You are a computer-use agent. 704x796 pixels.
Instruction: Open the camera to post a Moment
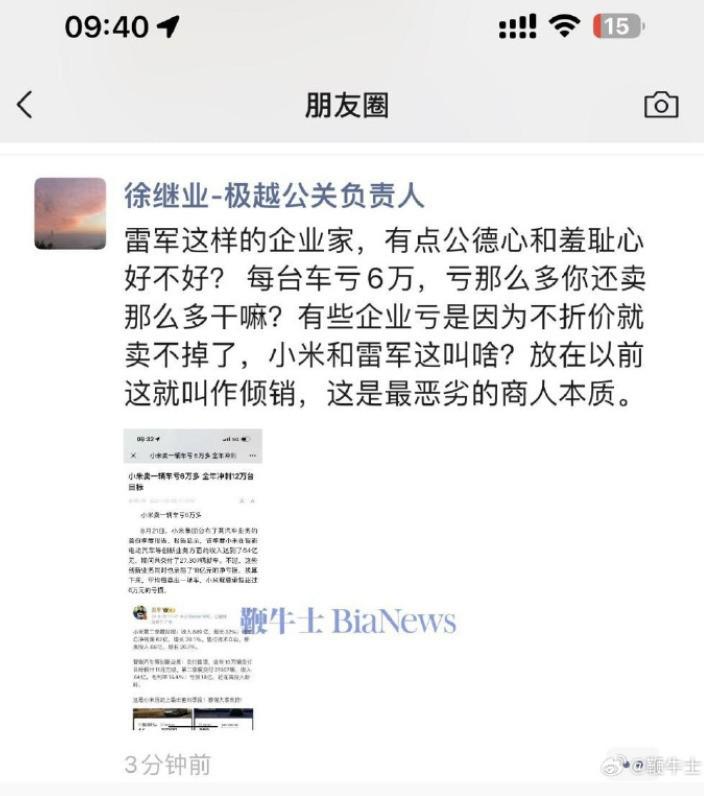(x=661, y=105)
